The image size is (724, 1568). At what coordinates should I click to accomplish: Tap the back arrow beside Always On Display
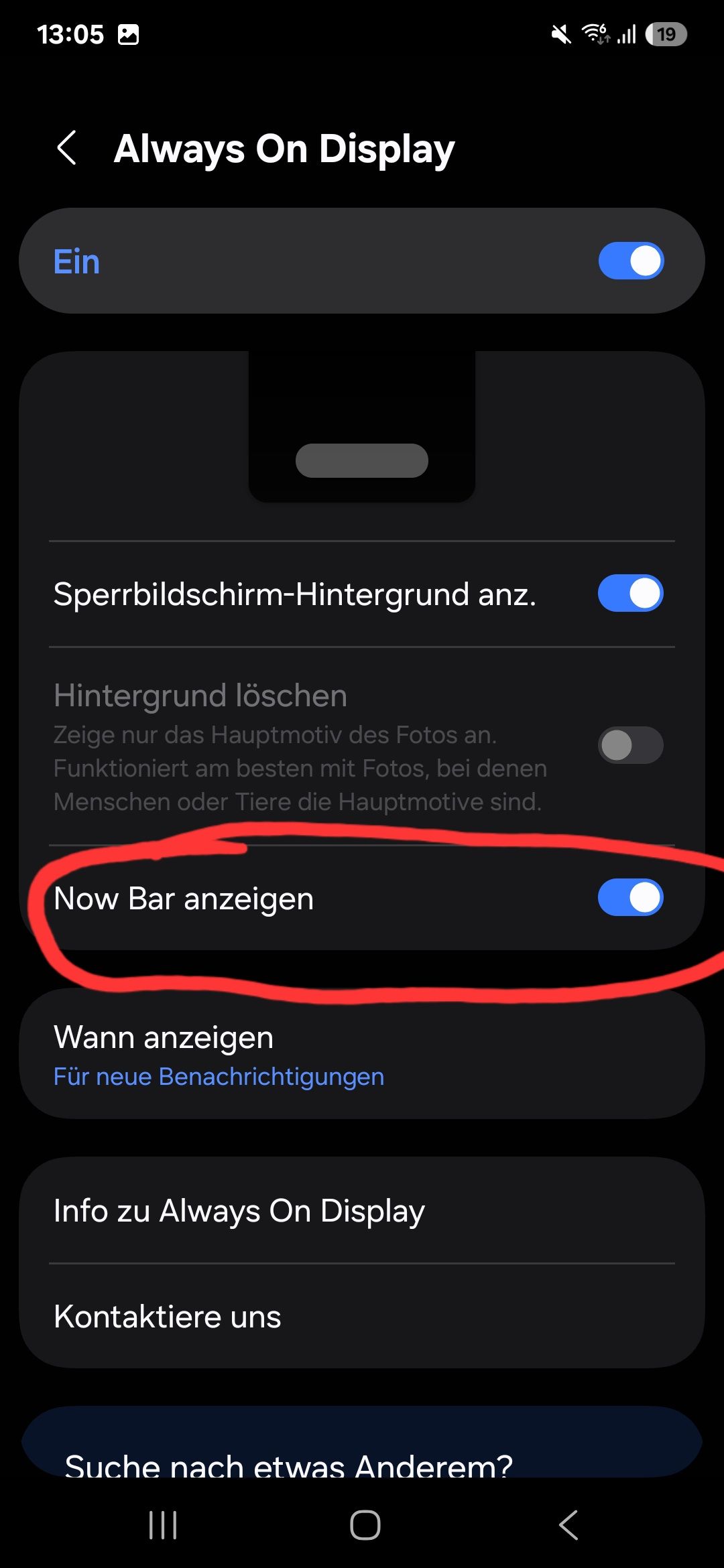[x=67, y=148]
